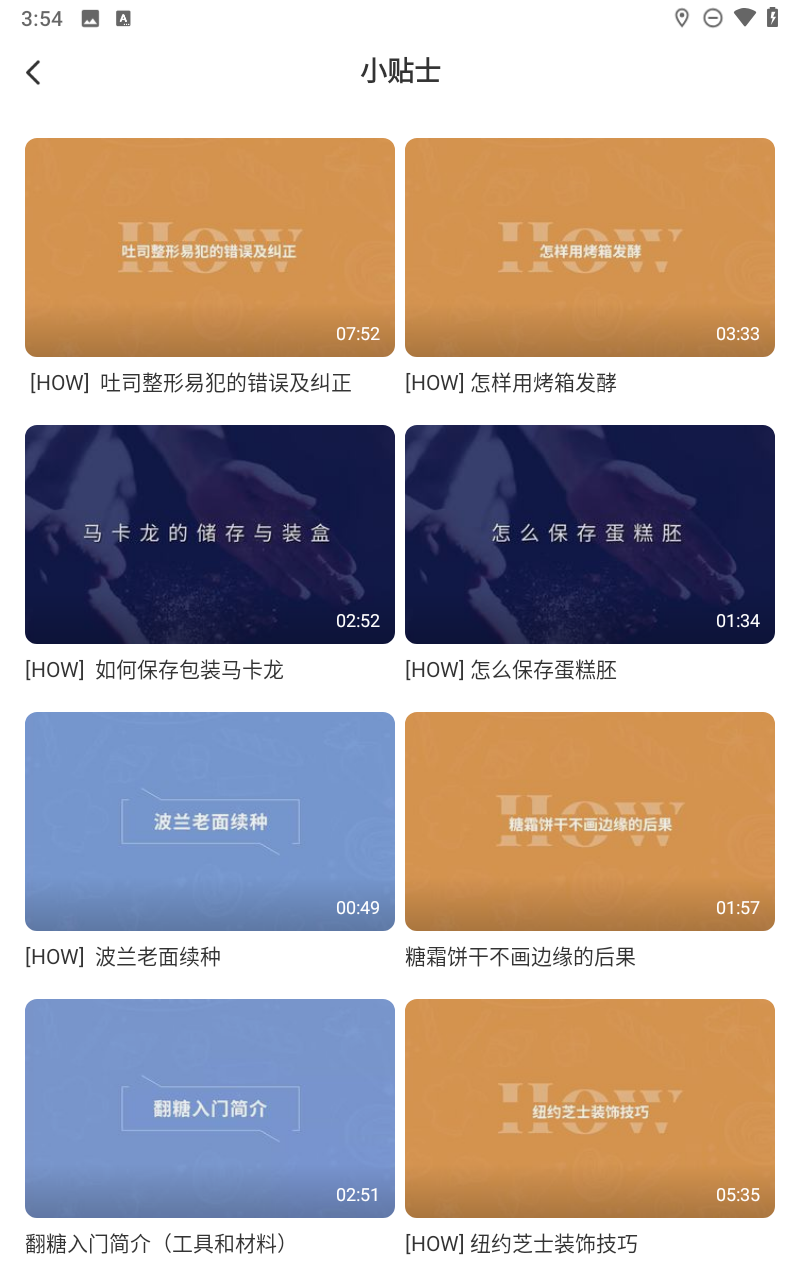The width and height of the screenshot is (800, 1280).
Task: Open the 波兰老面续种 video
Action: tap(210, 821)
